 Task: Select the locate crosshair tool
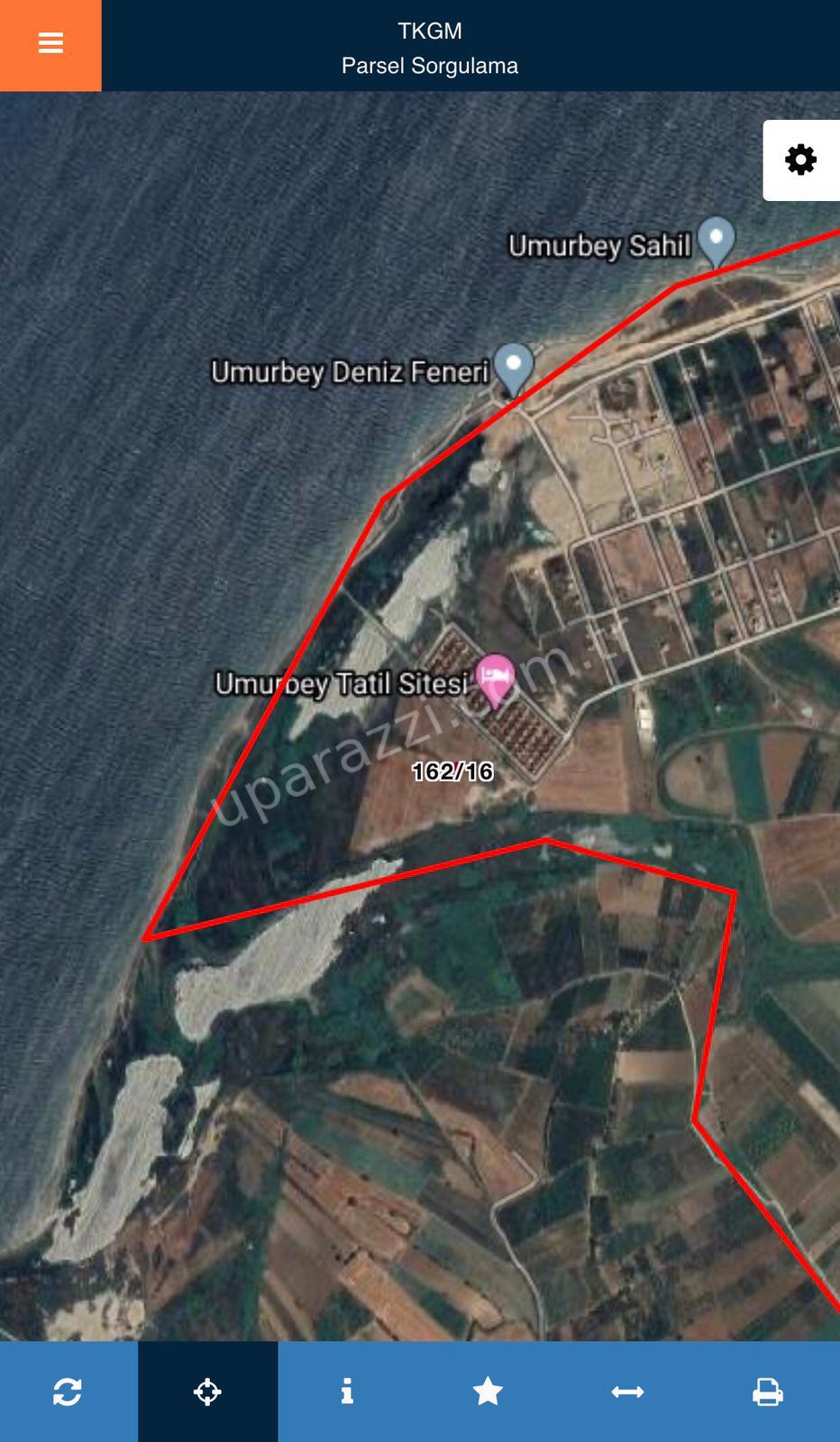point(207,1392)
